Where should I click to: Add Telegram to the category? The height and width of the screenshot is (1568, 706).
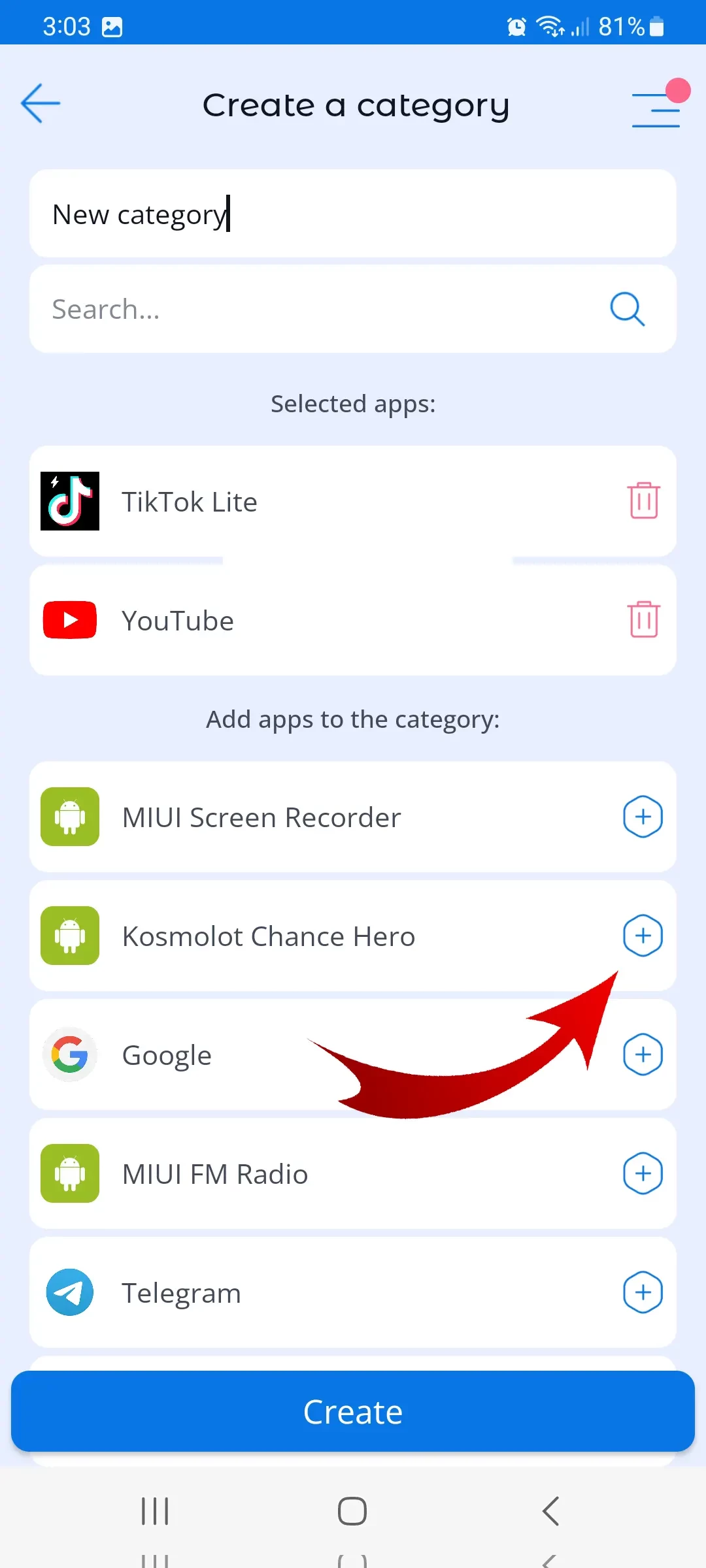coord(643,1292)
